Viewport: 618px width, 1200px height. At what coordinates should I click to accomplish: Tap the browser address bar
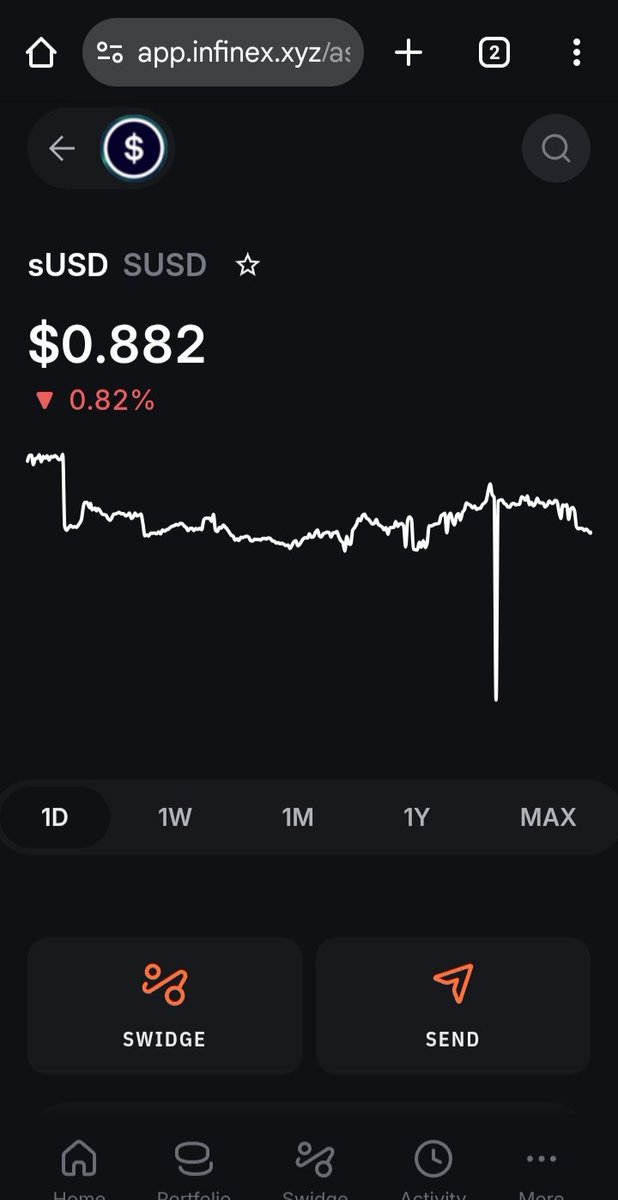(x=223, y=52)
